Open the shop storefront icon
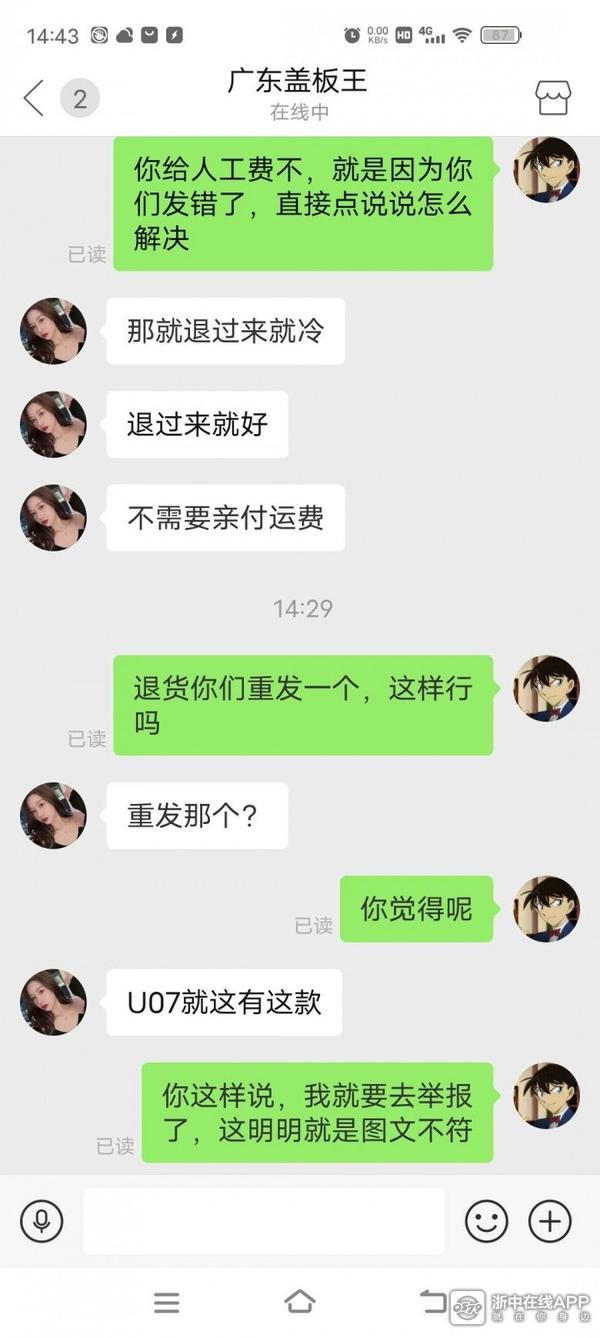The image size is (600, 1338). [552, 98]
